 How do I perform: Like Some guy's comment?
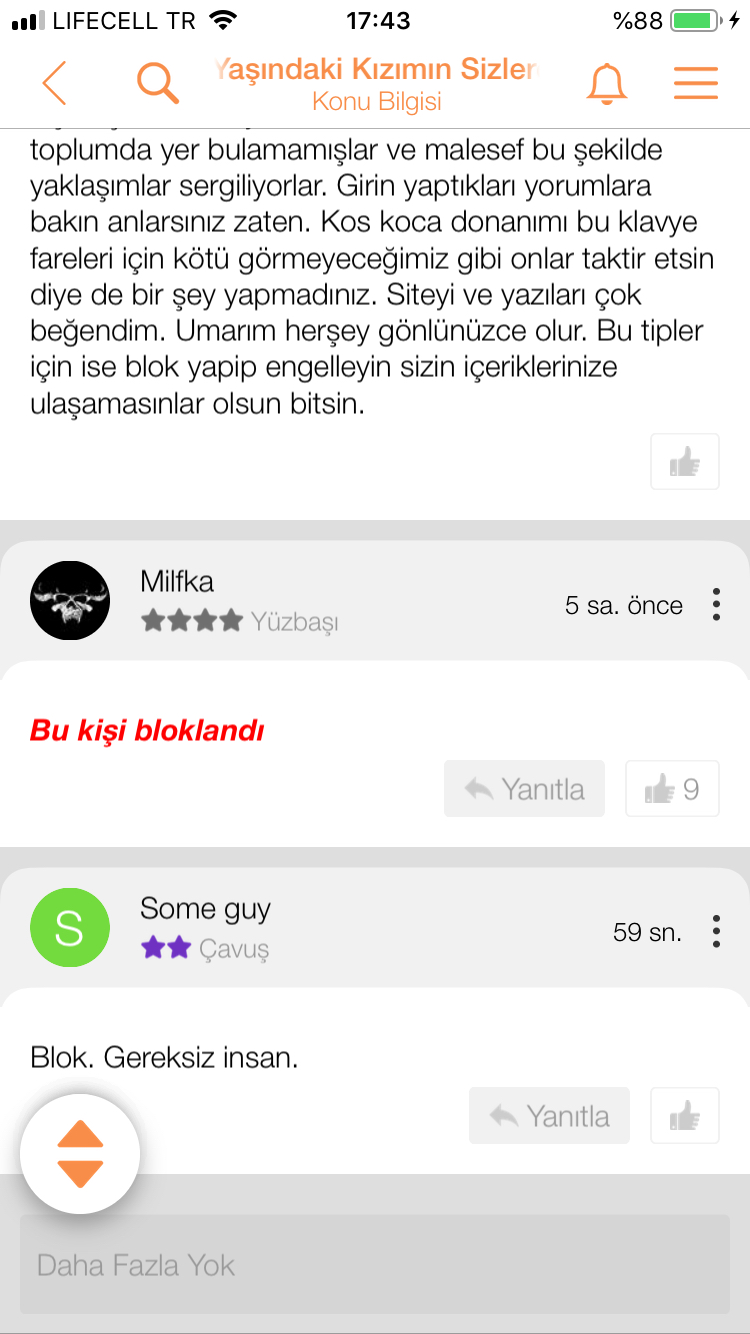685,1115
